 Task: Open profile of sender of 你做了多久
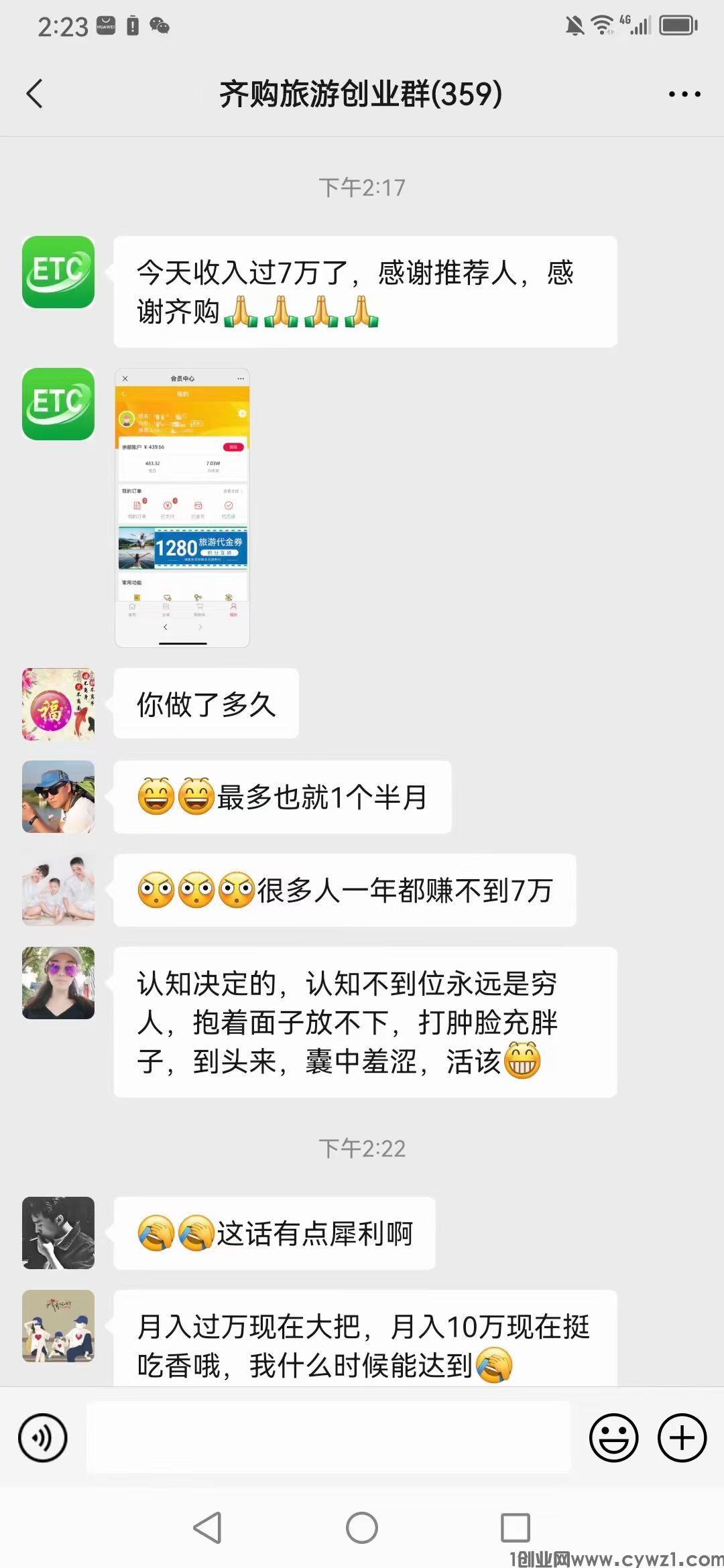58,704
